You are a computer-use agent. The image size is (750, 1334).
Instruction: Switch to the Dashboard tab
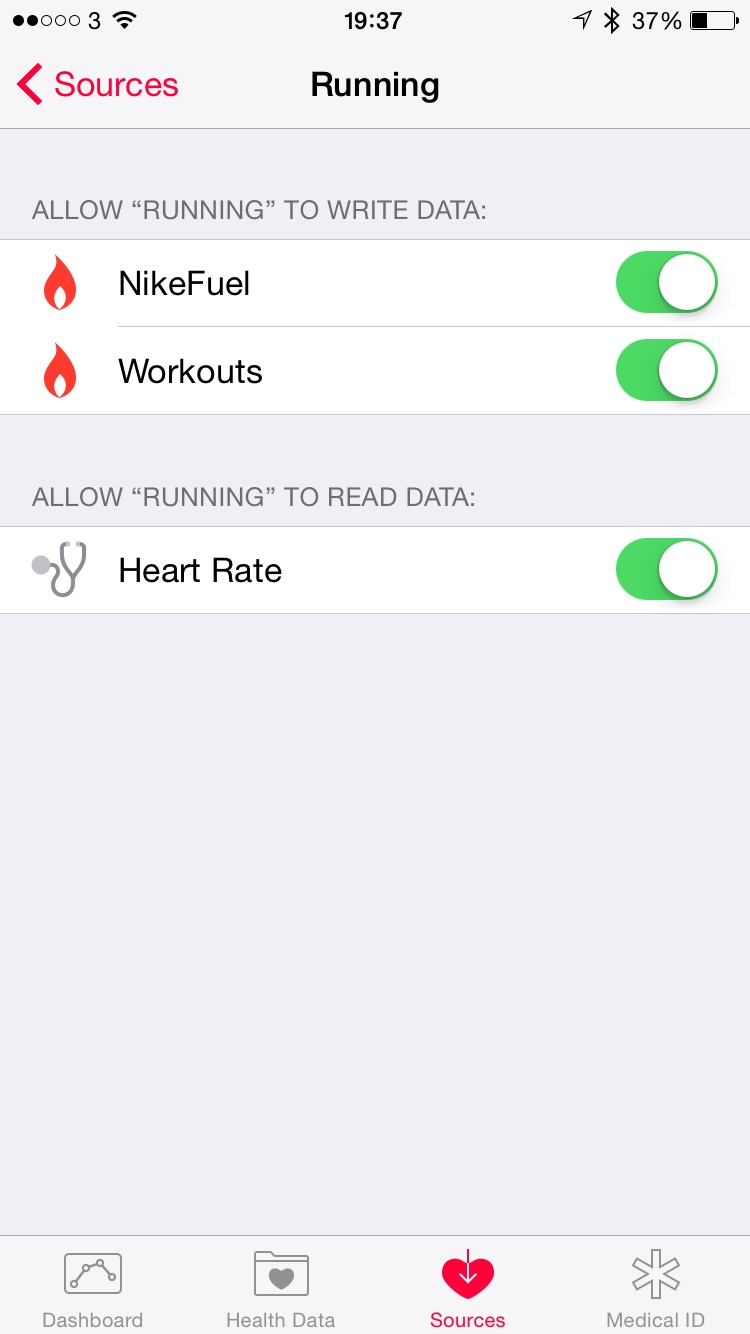click(93, 1289)
